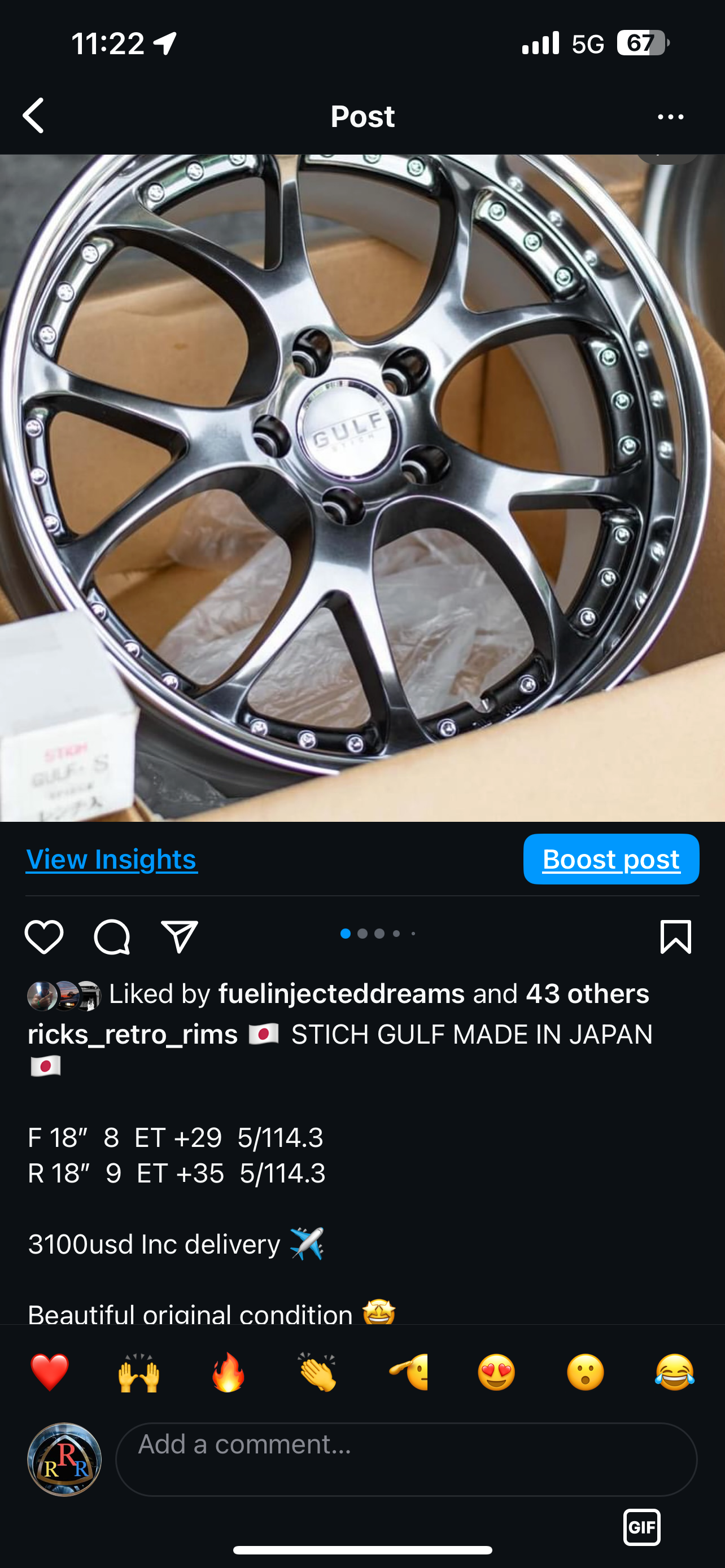Viewport: 725px width, 1568px height.
Task: Open the three-dot options menu
Action: (x=670, y=117)
